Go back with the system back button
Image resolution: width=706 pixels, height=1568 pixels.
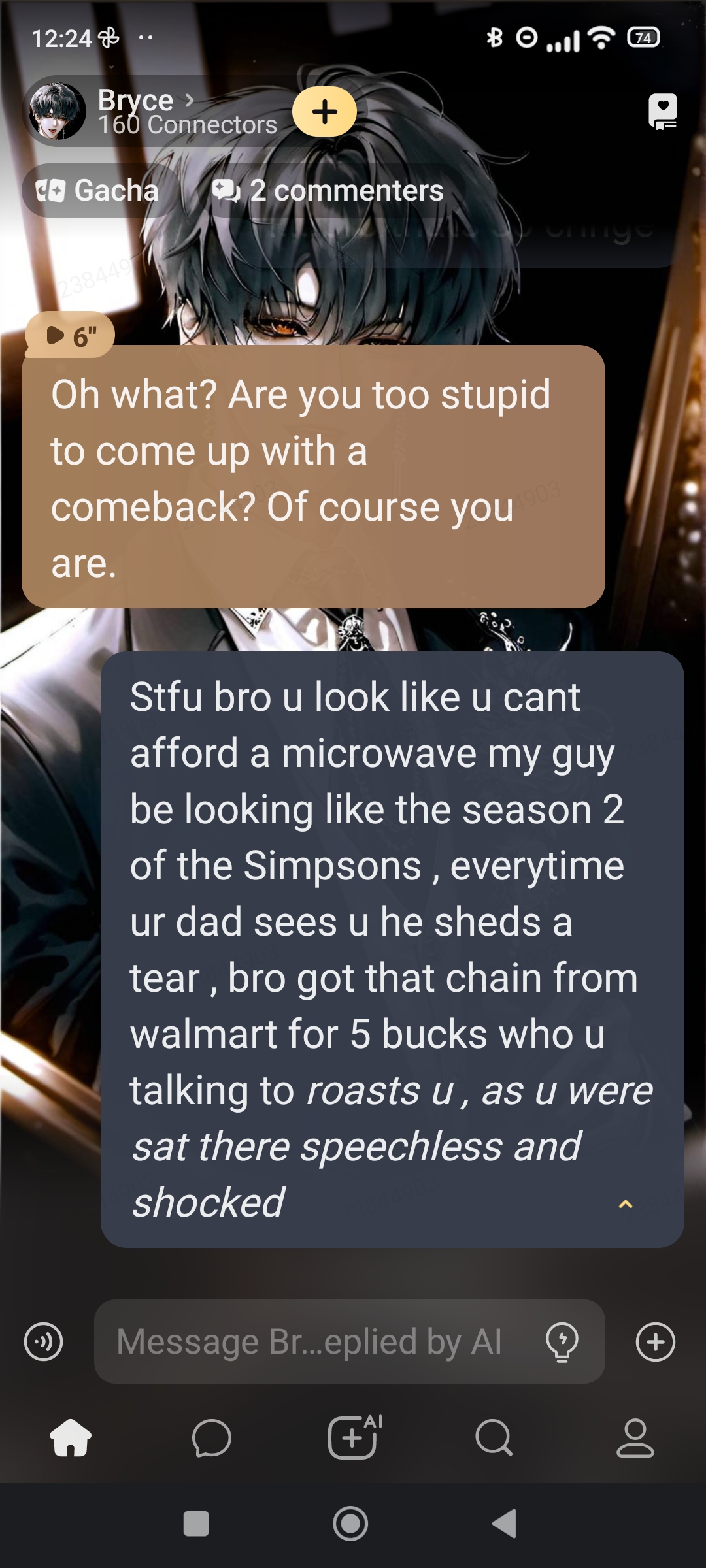tap(505, 1524)
